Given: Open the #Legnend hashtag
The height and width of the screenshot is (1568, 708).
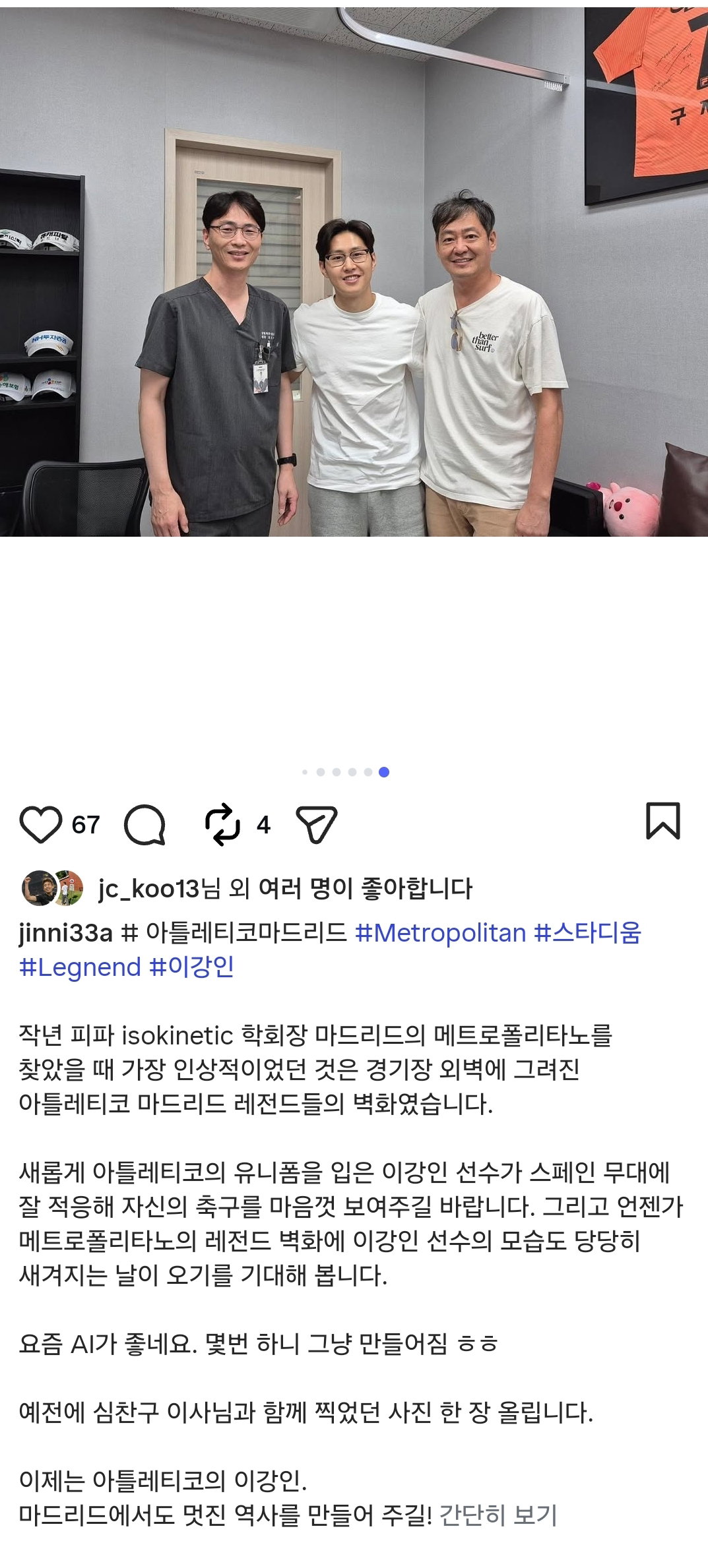Looking at the screenshot, I should point(80,967).
